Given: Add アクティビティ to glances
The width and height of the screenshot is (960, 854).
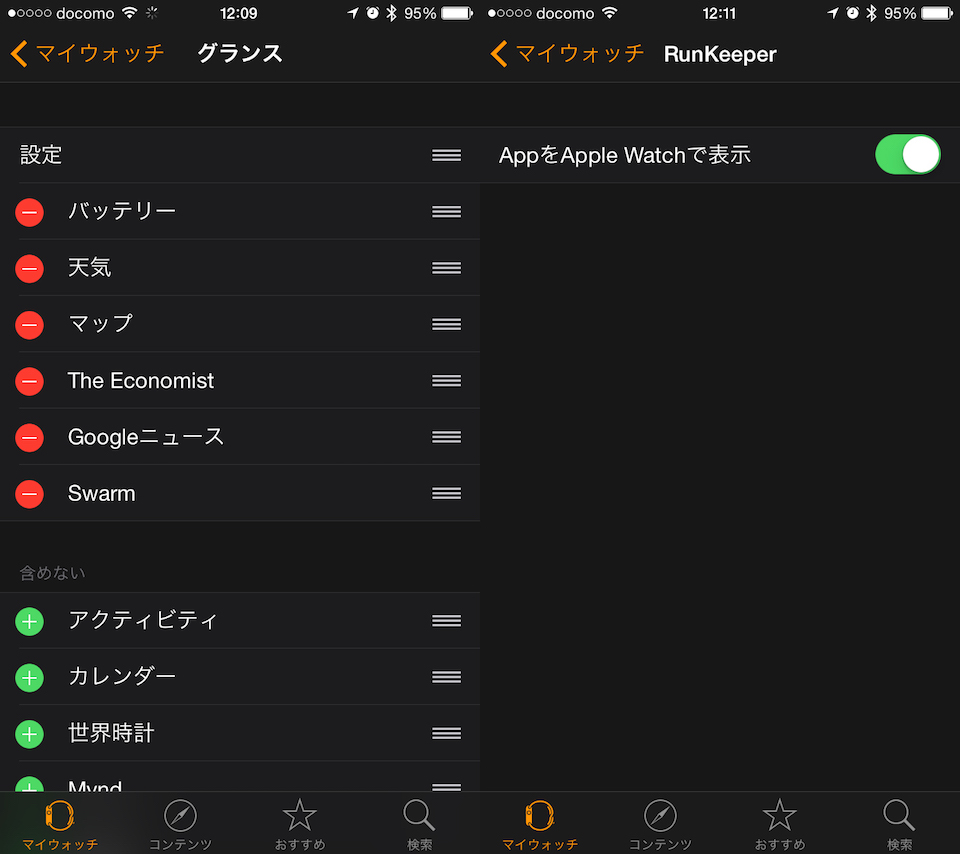Looking at the screenshot, I should [x=30, y=621].
